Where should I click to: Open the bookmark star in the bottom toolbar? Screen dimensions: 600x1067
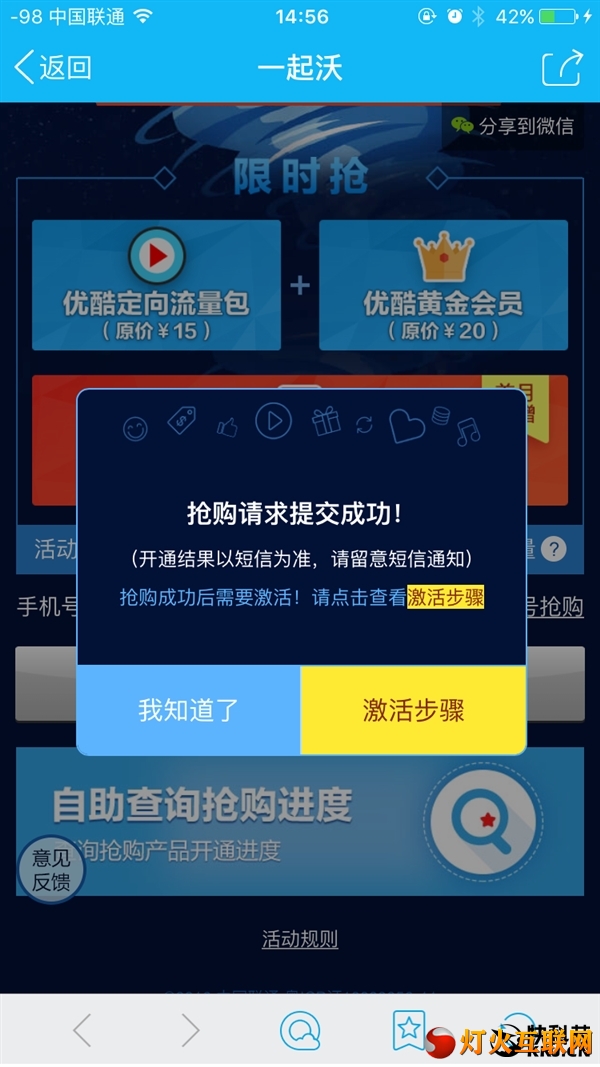(x=408, y=1030)
